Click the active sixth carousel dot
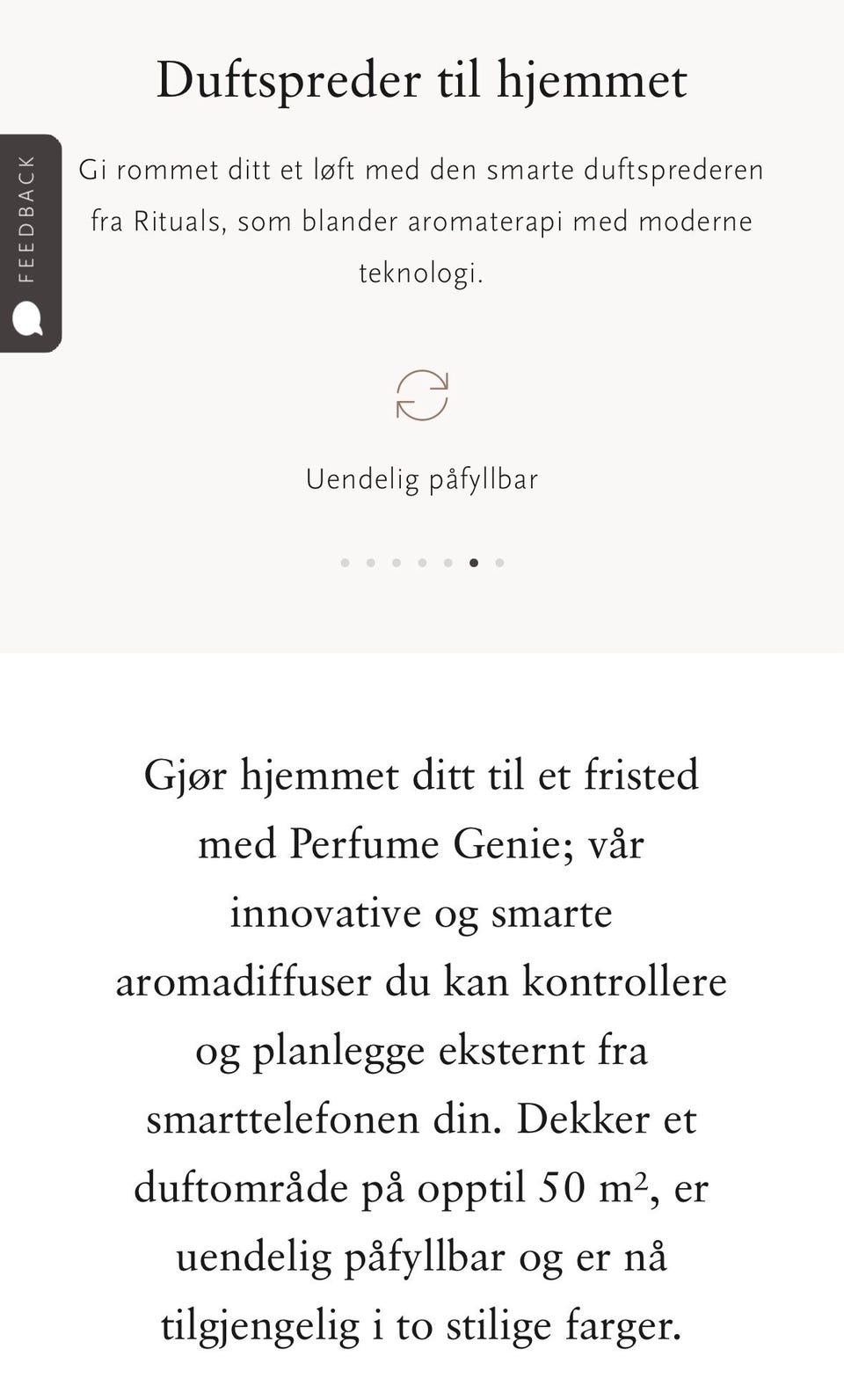Screen dimensions: 844x1400 475,562
